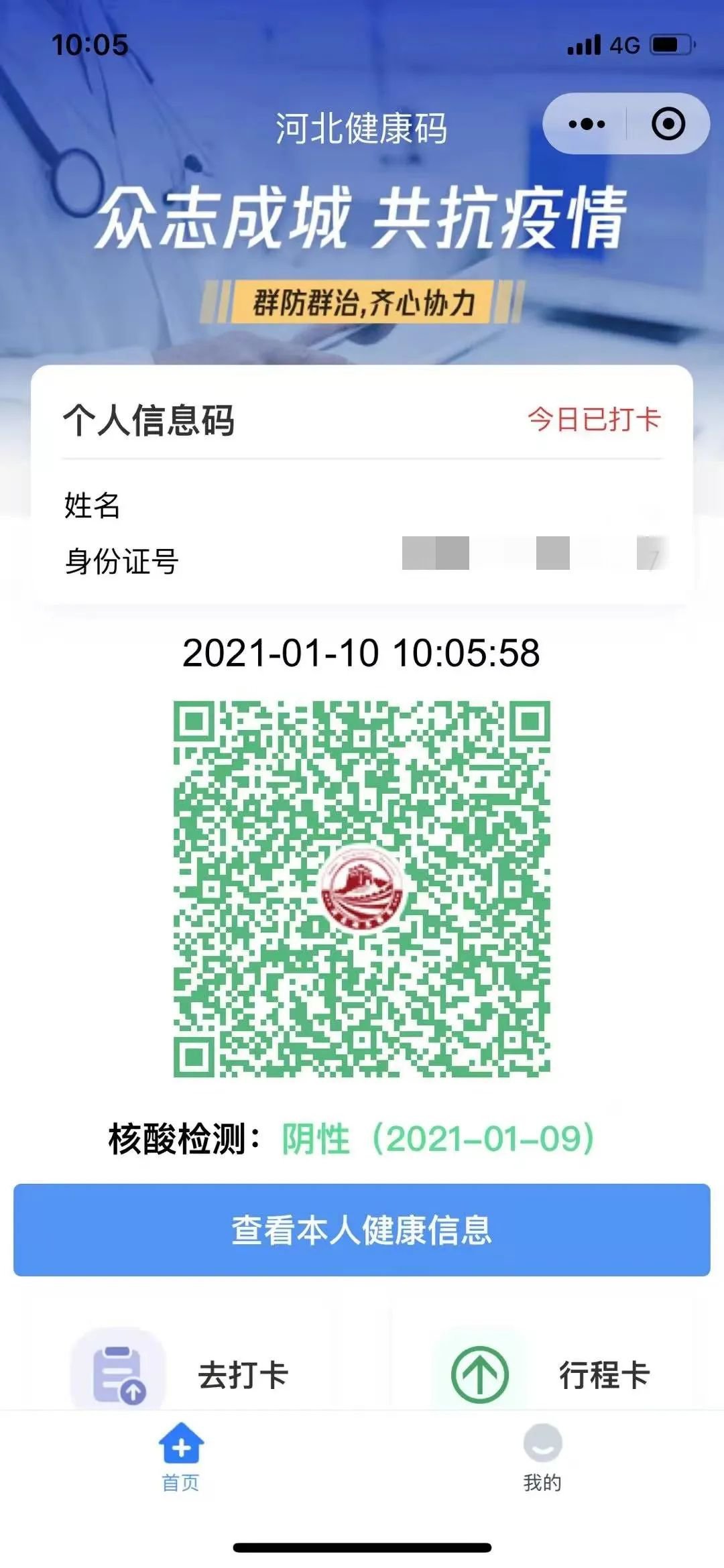The width and height of the screenshot is (724, 1568).
Task: Close the mini program via circle icon
Action: tap(668, 124)
